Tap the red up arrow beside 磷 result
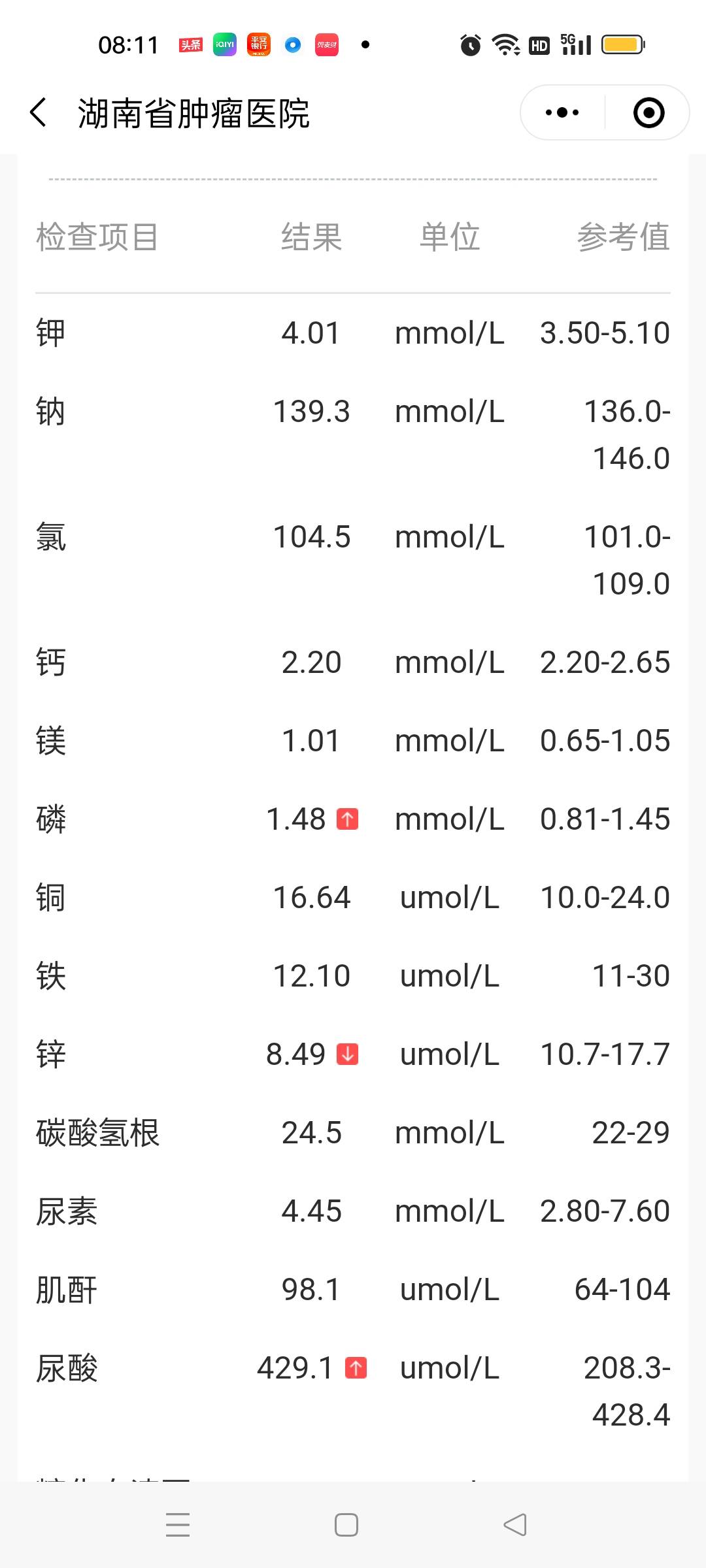The height and width of the screenshot is (1568, 706). [x=346, y=819]
